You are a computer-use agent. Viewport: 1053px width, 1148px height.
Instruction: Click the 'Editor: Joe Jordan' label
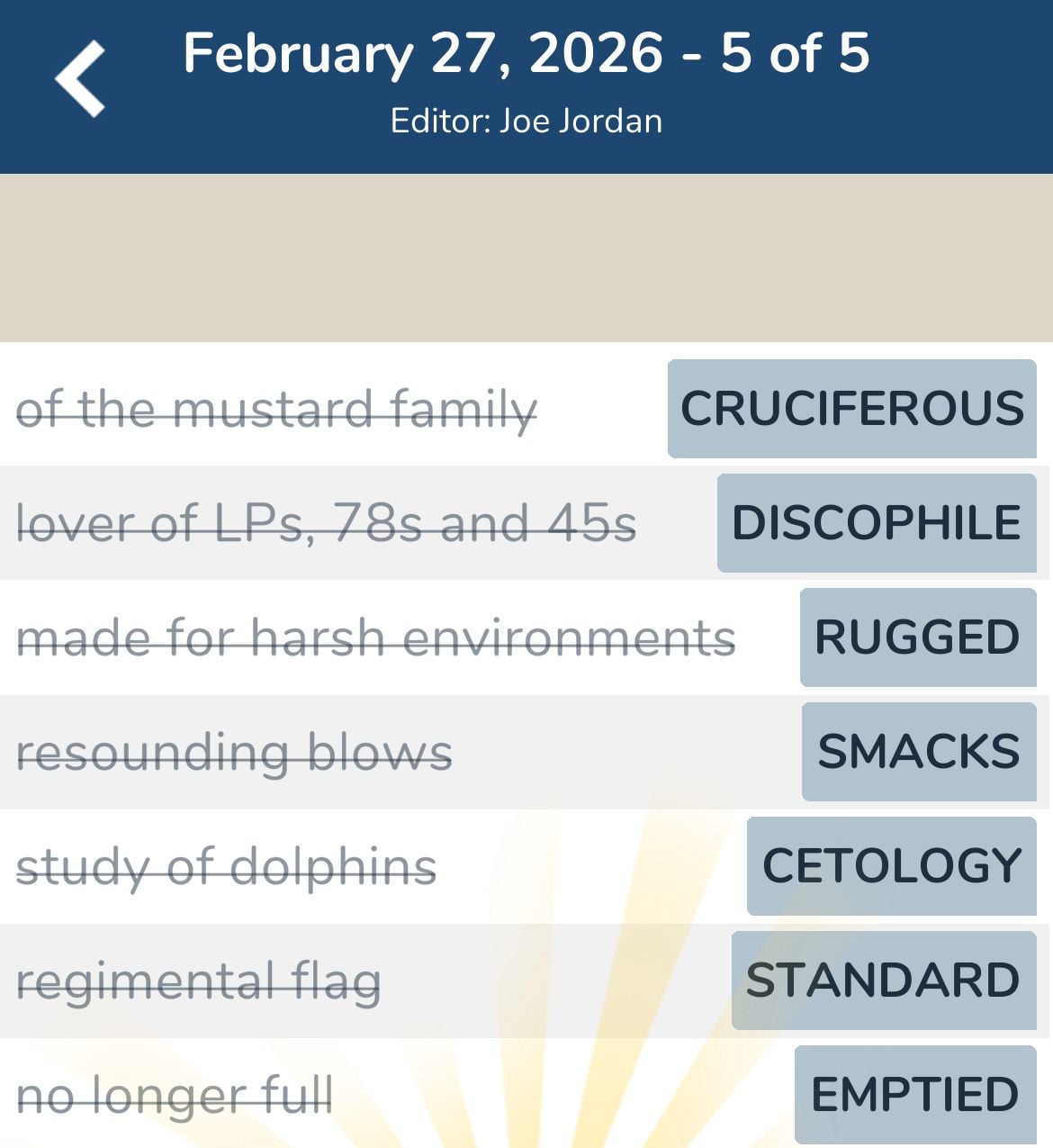click(x=526, y=120)
